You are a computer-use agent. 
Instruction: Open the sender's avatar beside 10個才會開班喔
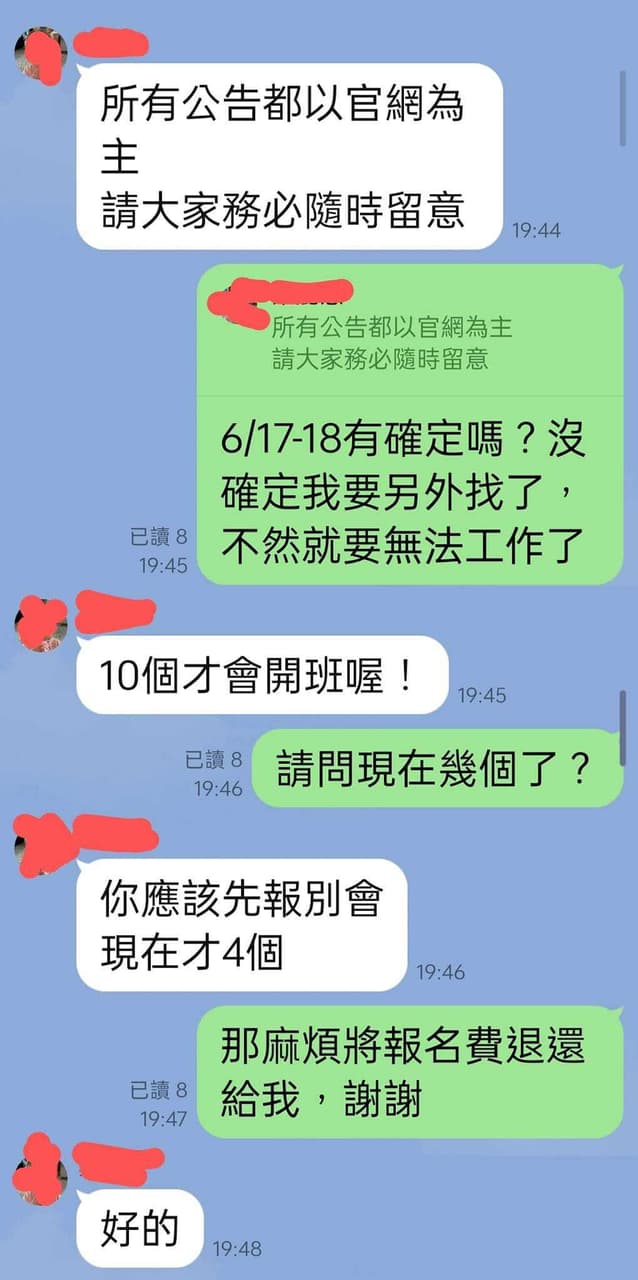[42, 625]
